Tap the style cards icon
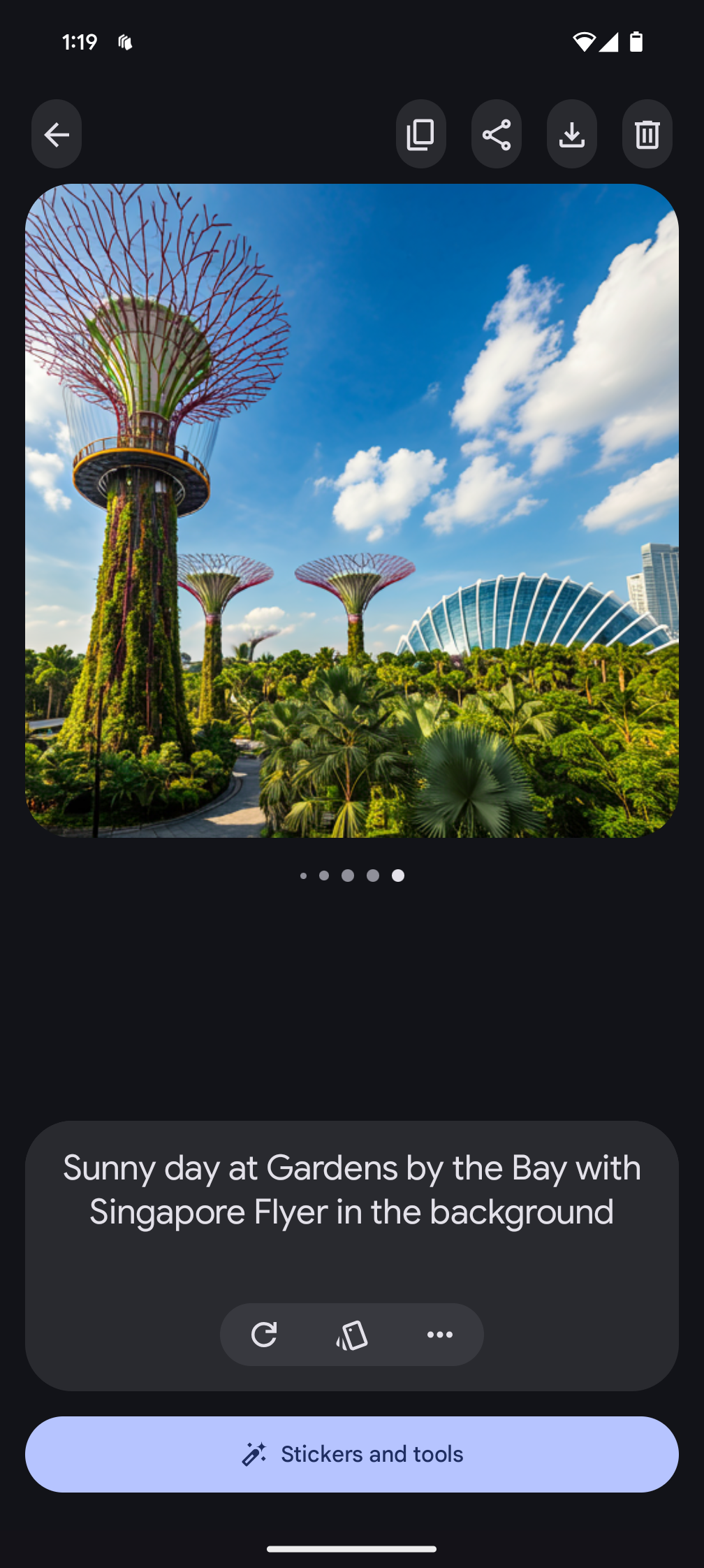The height and width of the screenshot is (1568, 704). [352, 1335]
